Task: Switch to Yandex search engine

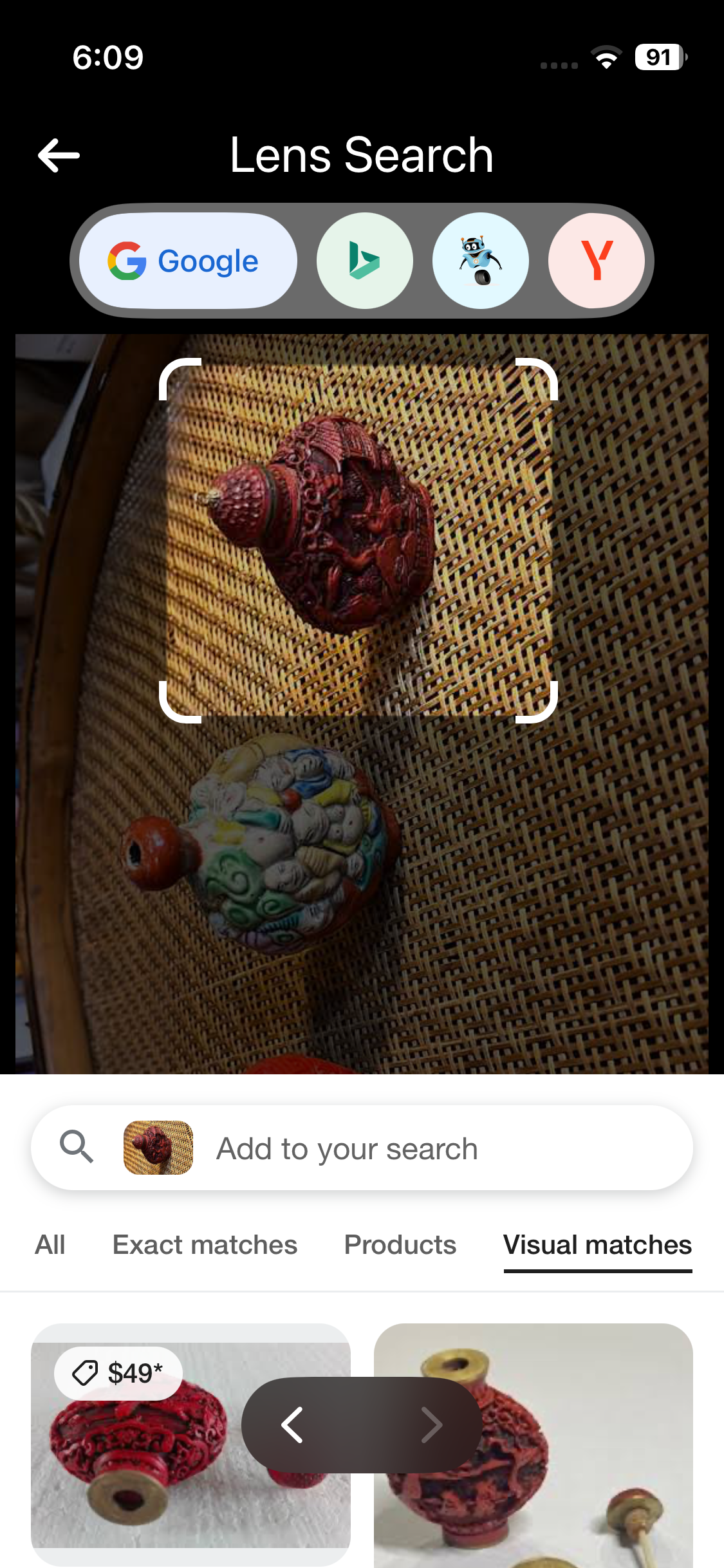Action: point(596,261)
